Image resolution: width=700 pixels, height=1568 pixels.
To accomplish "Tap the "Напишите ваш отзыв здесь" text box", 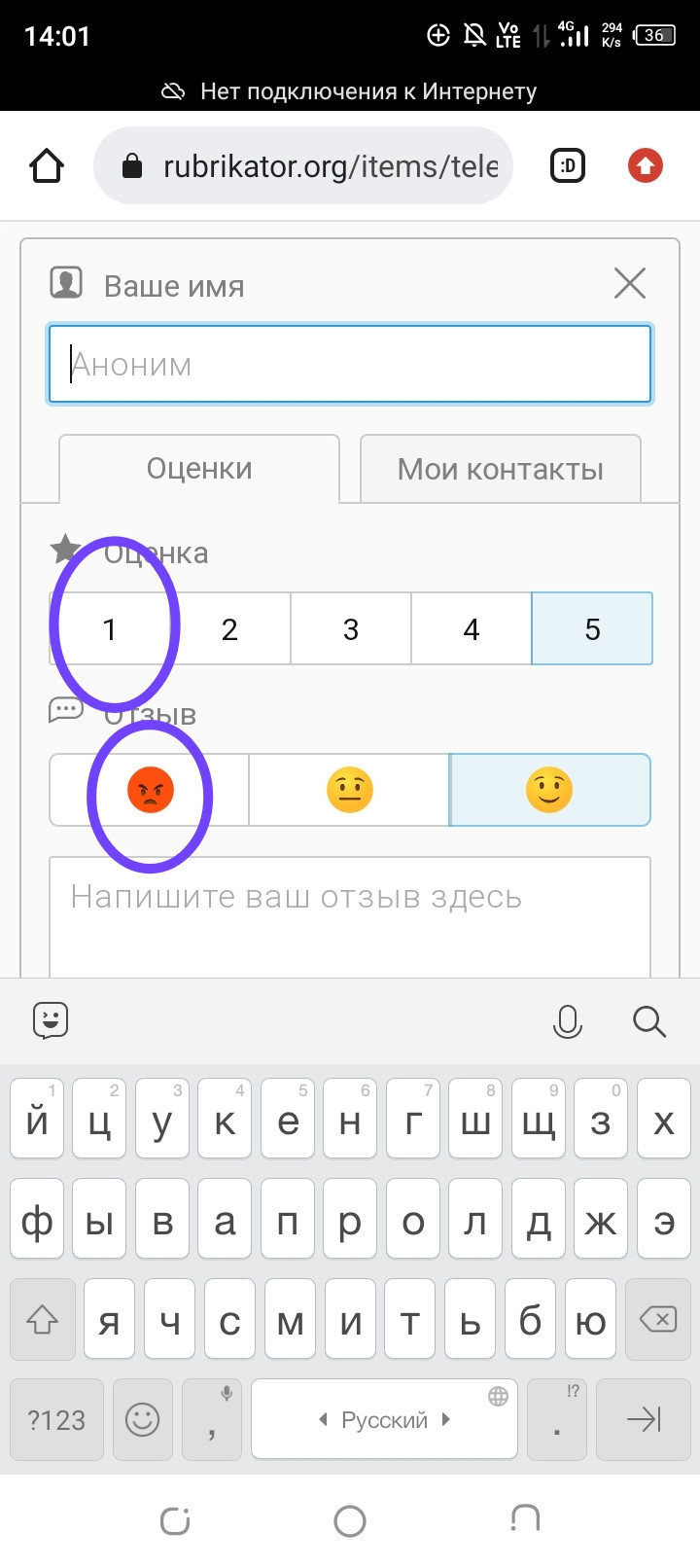I will click(350, 914).
